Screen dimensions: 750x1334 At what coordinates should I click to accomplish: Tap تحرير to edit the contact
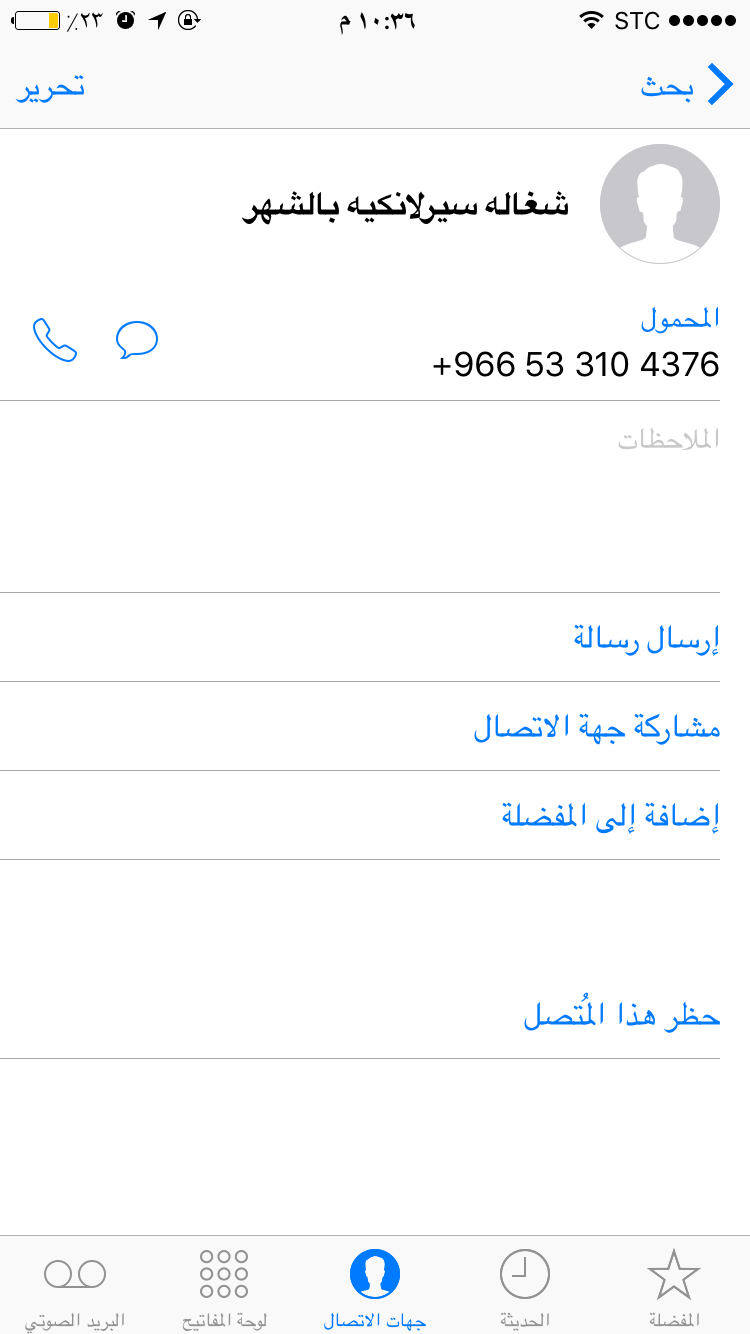[x=51, y=88]
